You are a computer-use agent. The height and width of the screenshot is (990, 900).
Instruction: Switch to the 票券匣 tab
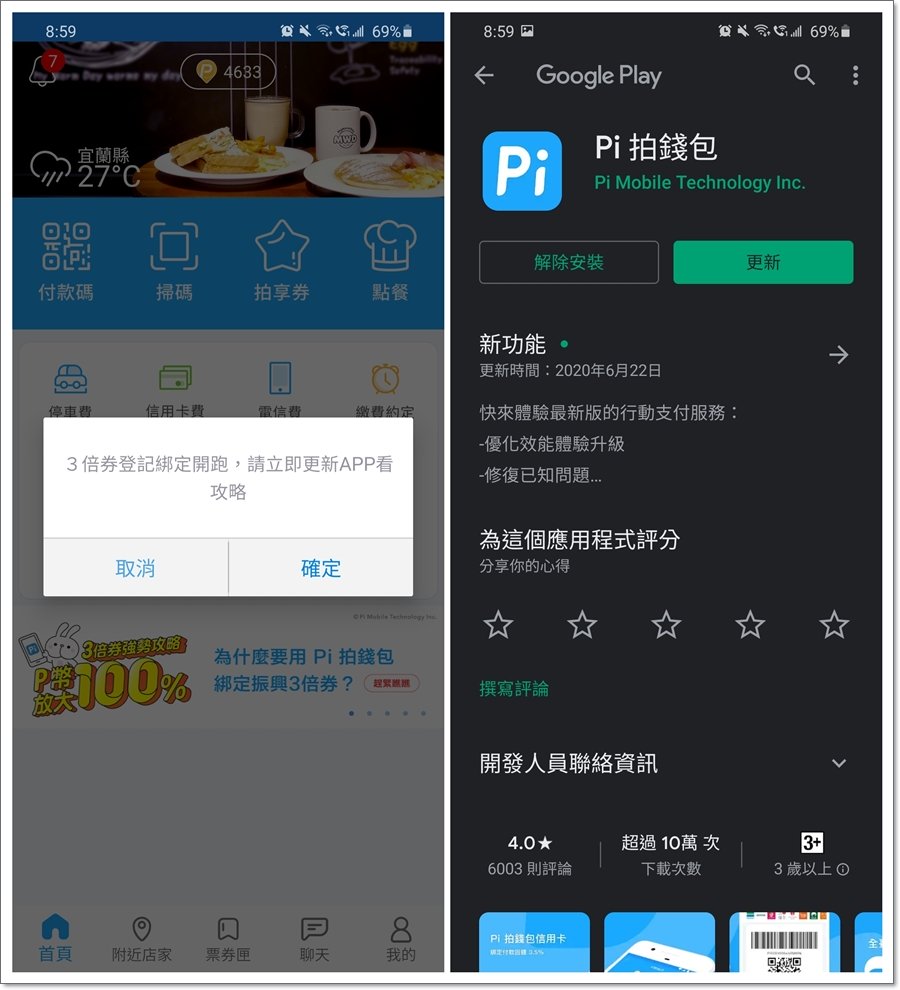(x=227, y=940)
